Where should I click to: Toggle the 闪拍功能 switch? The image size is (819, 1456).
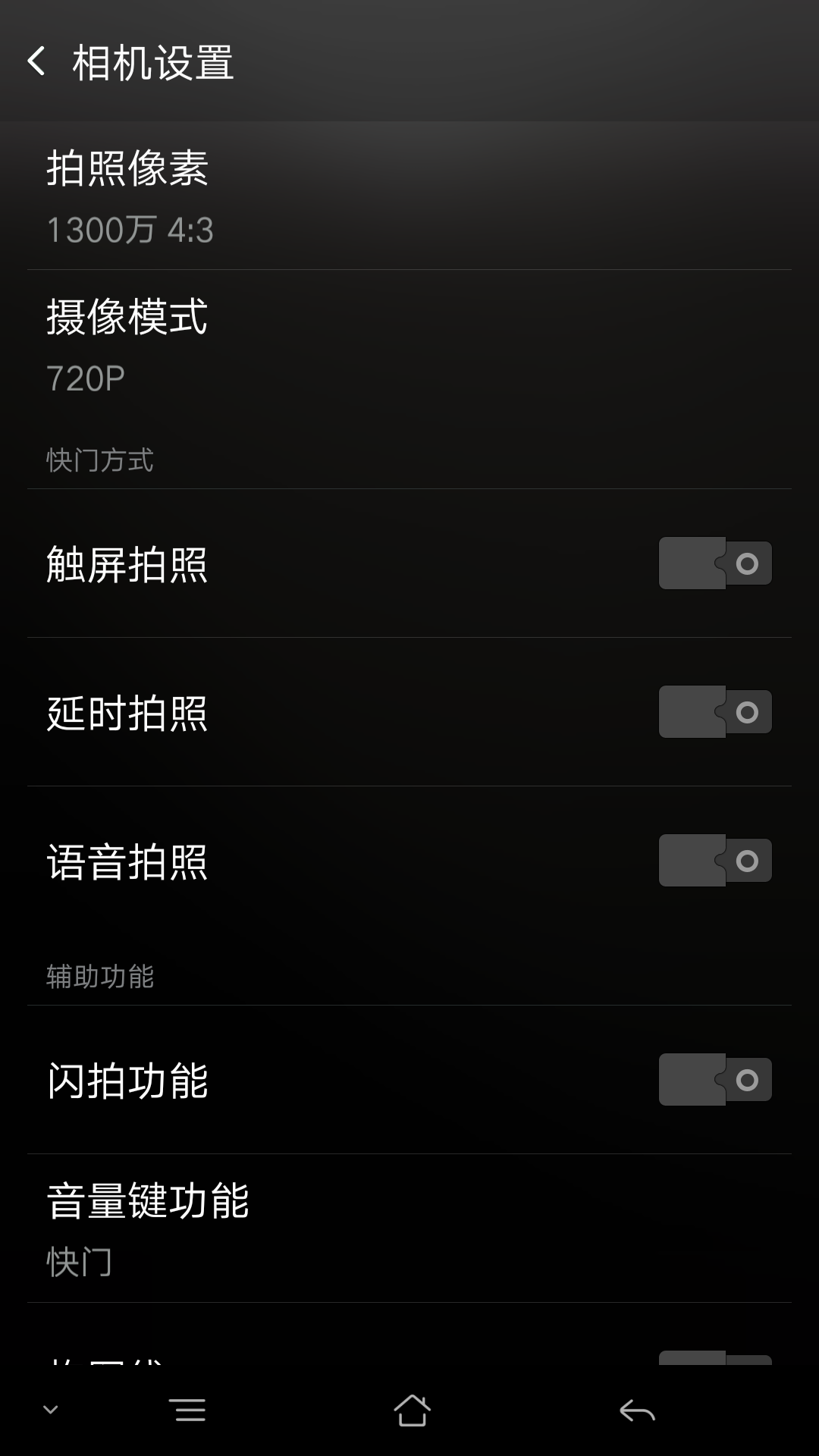click(715, 1079)
